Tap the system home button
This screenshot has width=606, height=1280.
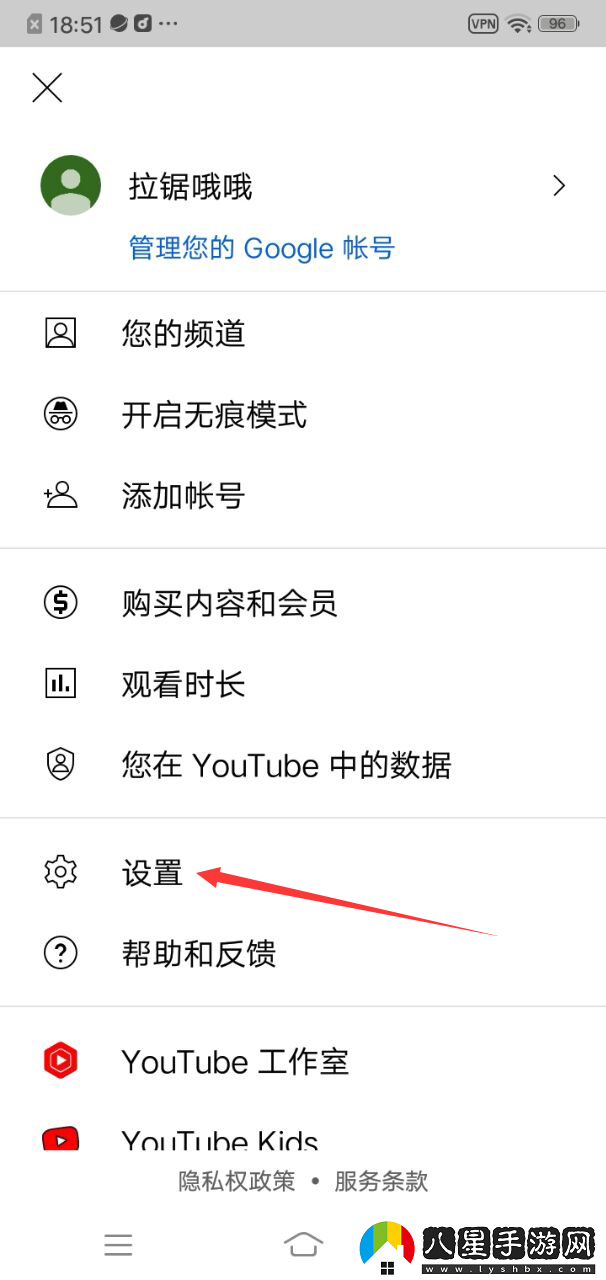click(x=303, y=1244)
